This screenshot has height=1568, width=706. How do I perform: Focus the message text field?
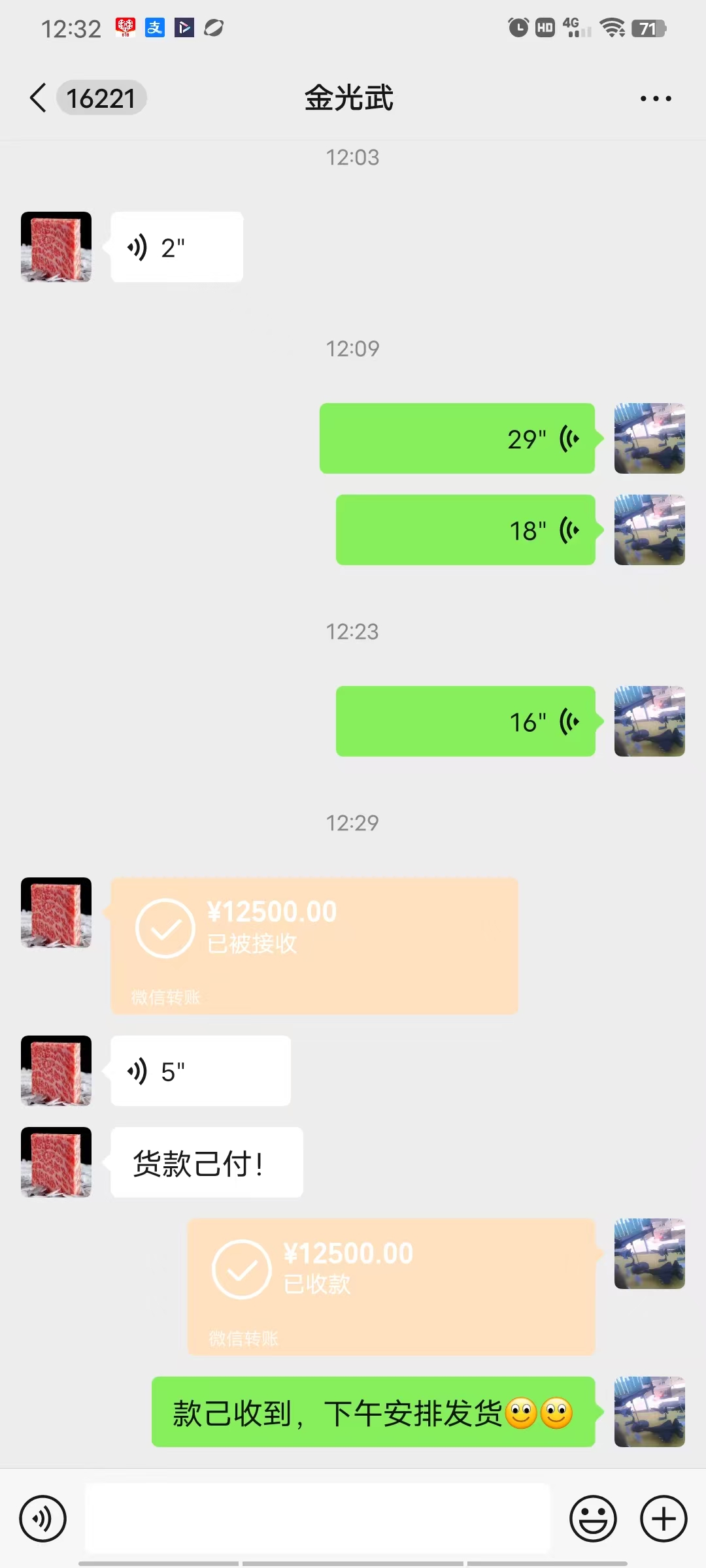pos(318,1518)
